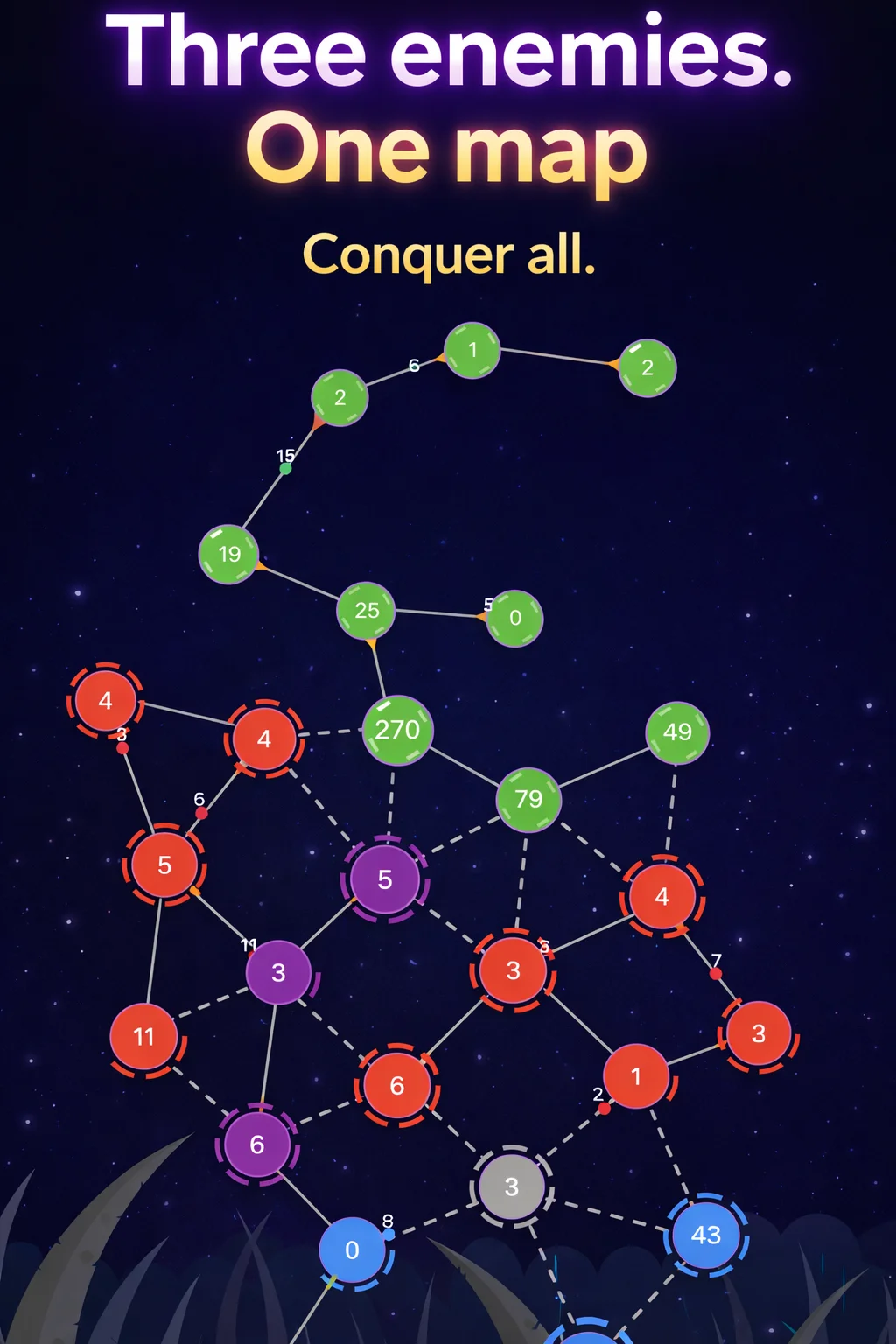
Task: Tap the traveling unit on the 15 path
Action: coord(285,470)
